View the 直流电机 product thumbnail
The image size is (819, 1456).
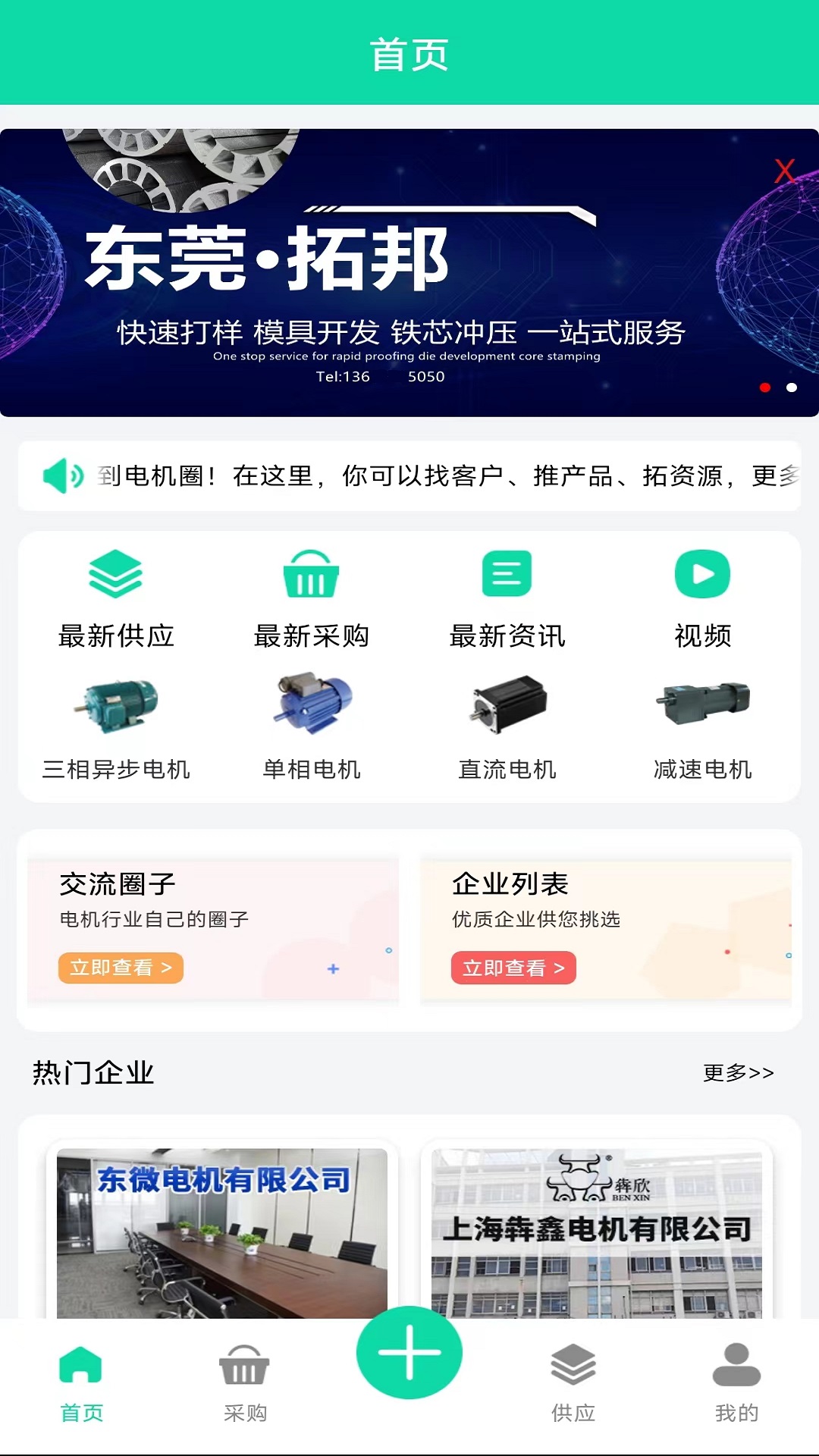click(x=507, y=704)
